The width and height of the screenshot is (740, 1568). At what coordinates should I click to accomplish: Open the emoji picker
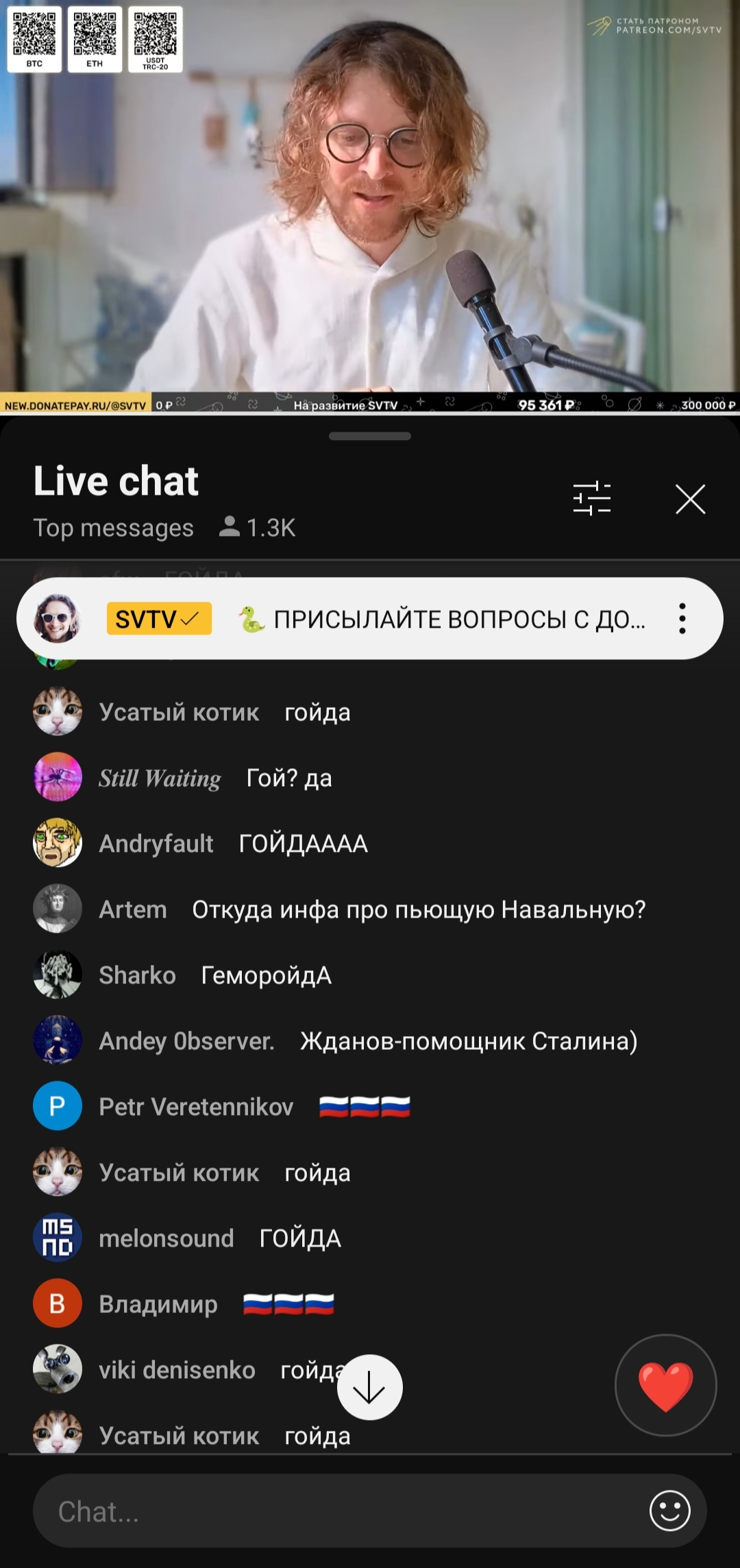pos(669,1510)
